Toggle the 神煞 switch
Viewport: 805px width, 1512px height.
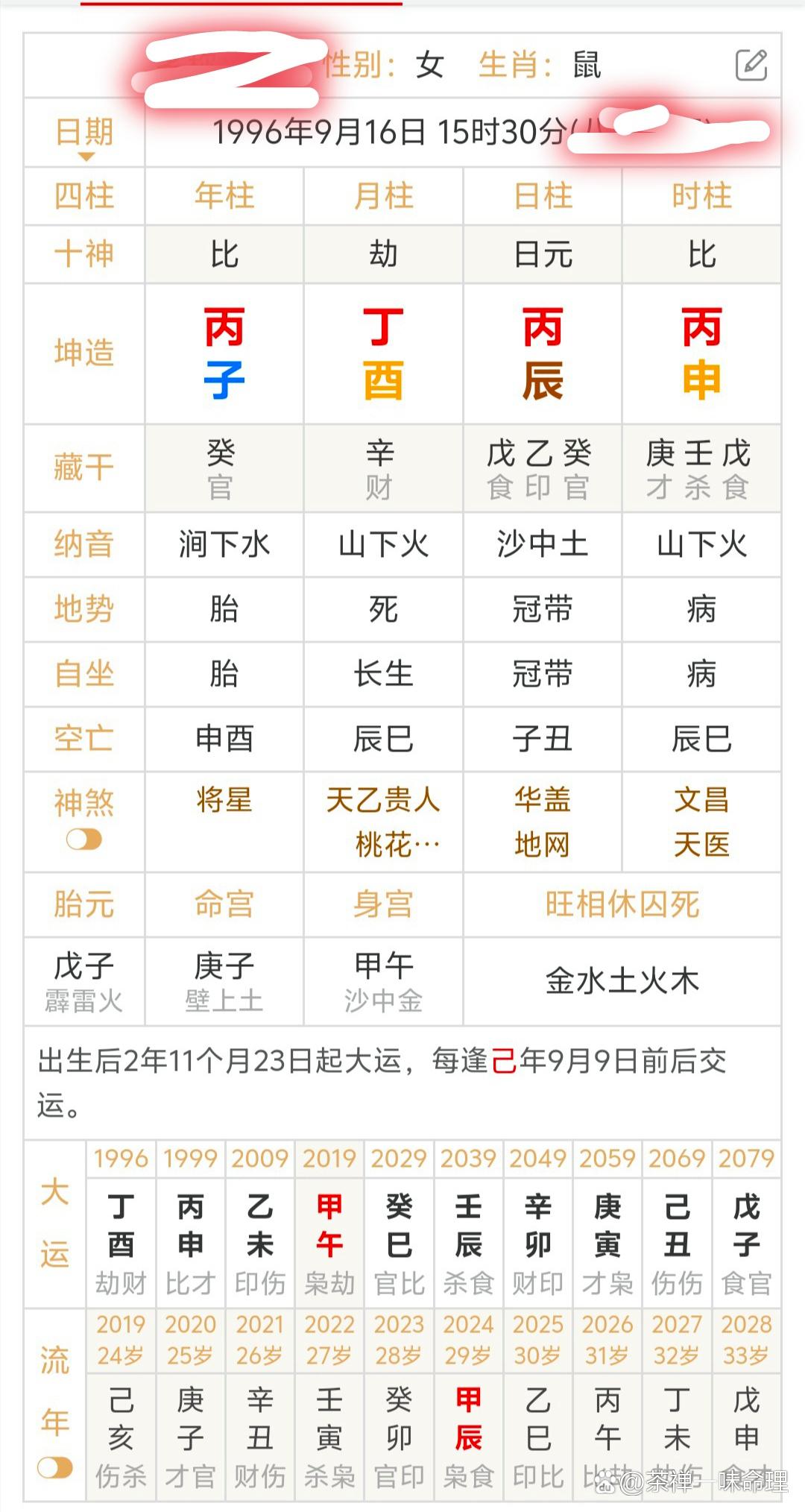point(83,840)
